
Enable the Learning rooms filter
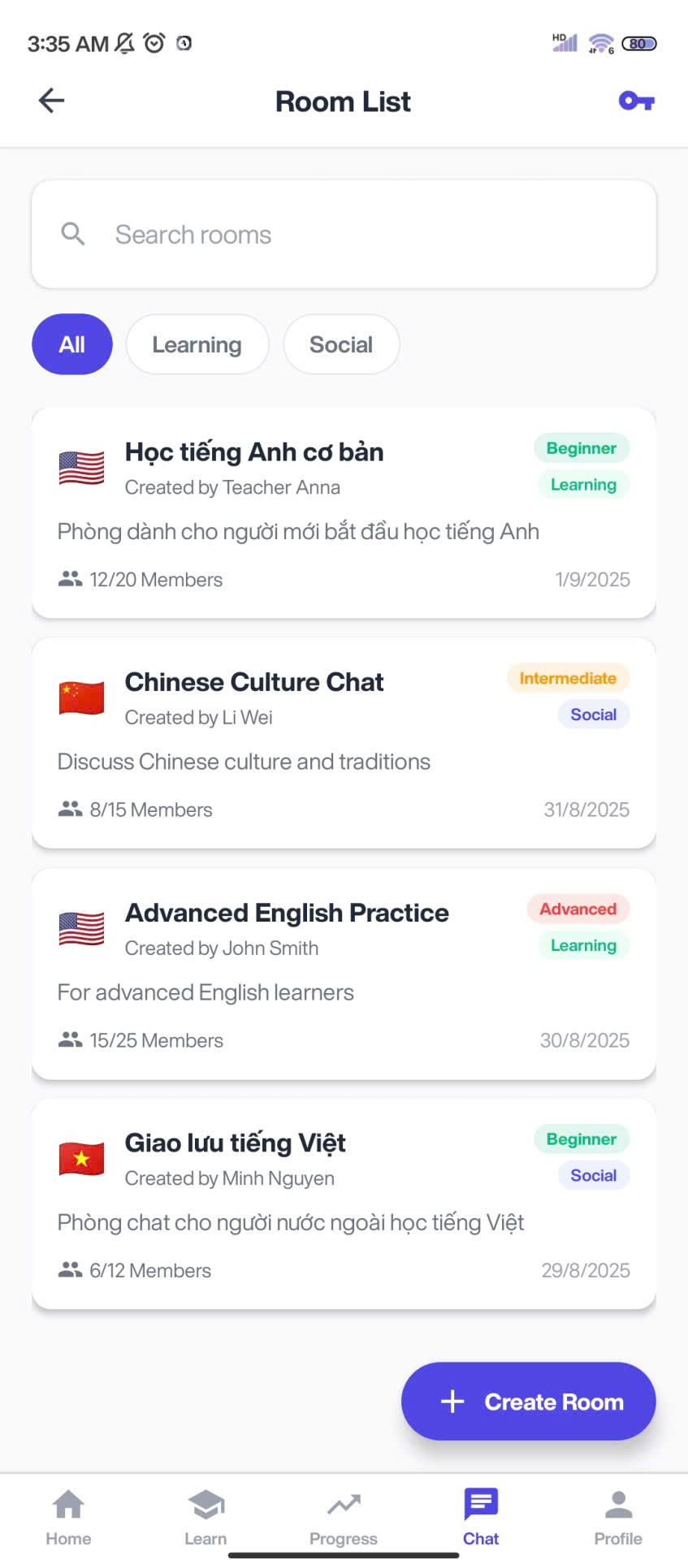pyautogui.click(x=197, y=344)
